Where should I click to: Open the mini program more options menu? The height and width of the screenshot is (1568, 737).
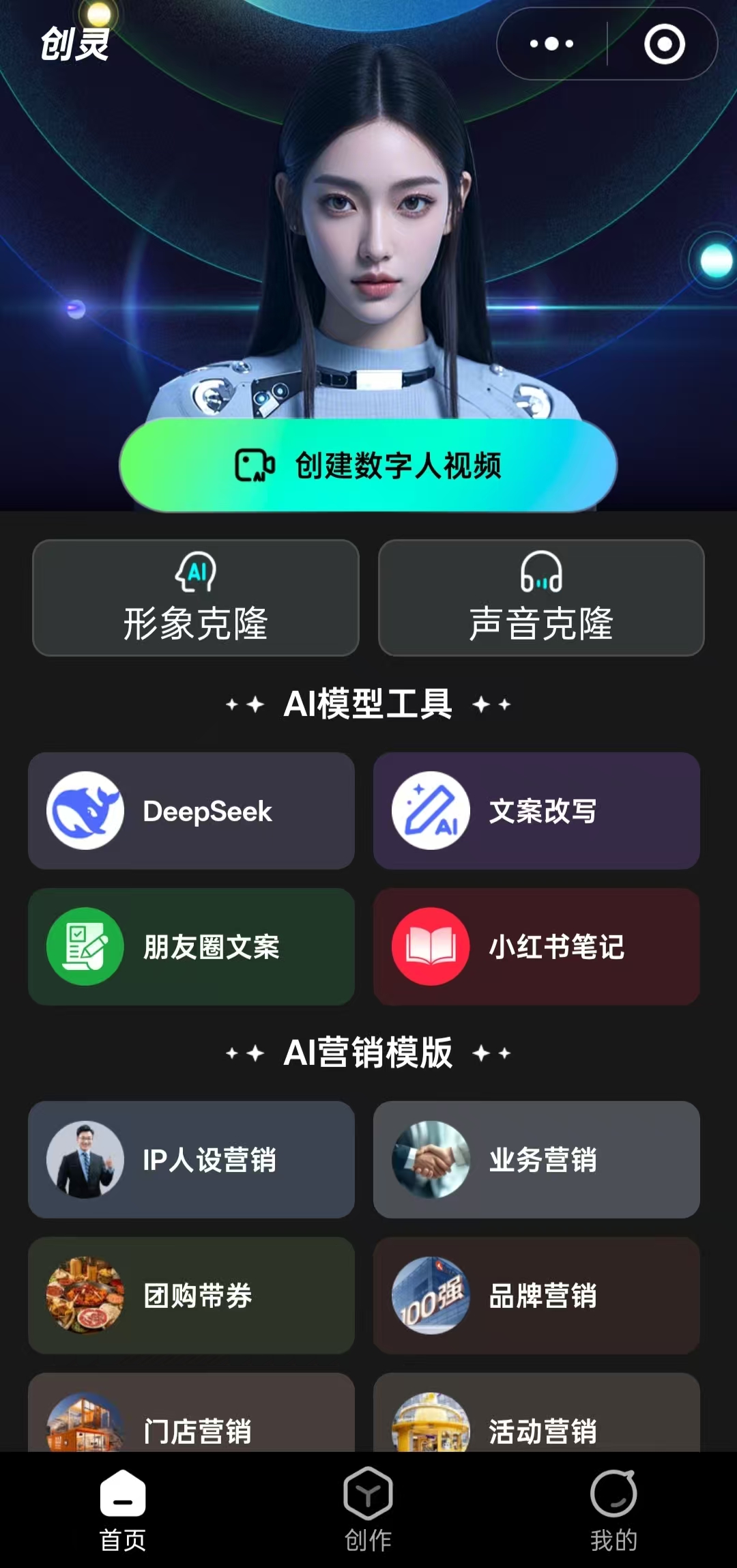click(x=551, y=44)
